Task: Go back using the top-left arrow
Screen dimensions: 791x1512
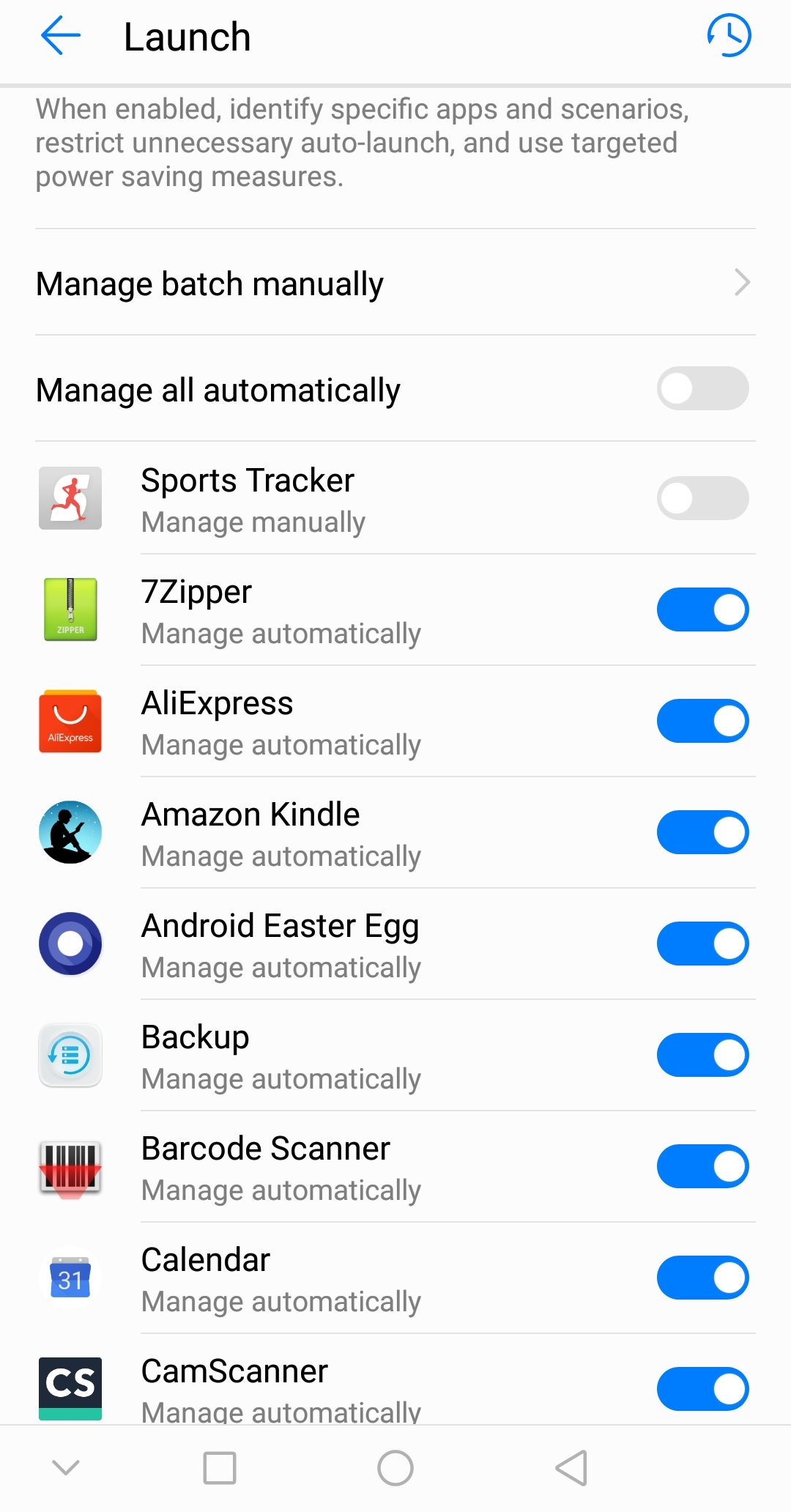Action: [60, 36]
